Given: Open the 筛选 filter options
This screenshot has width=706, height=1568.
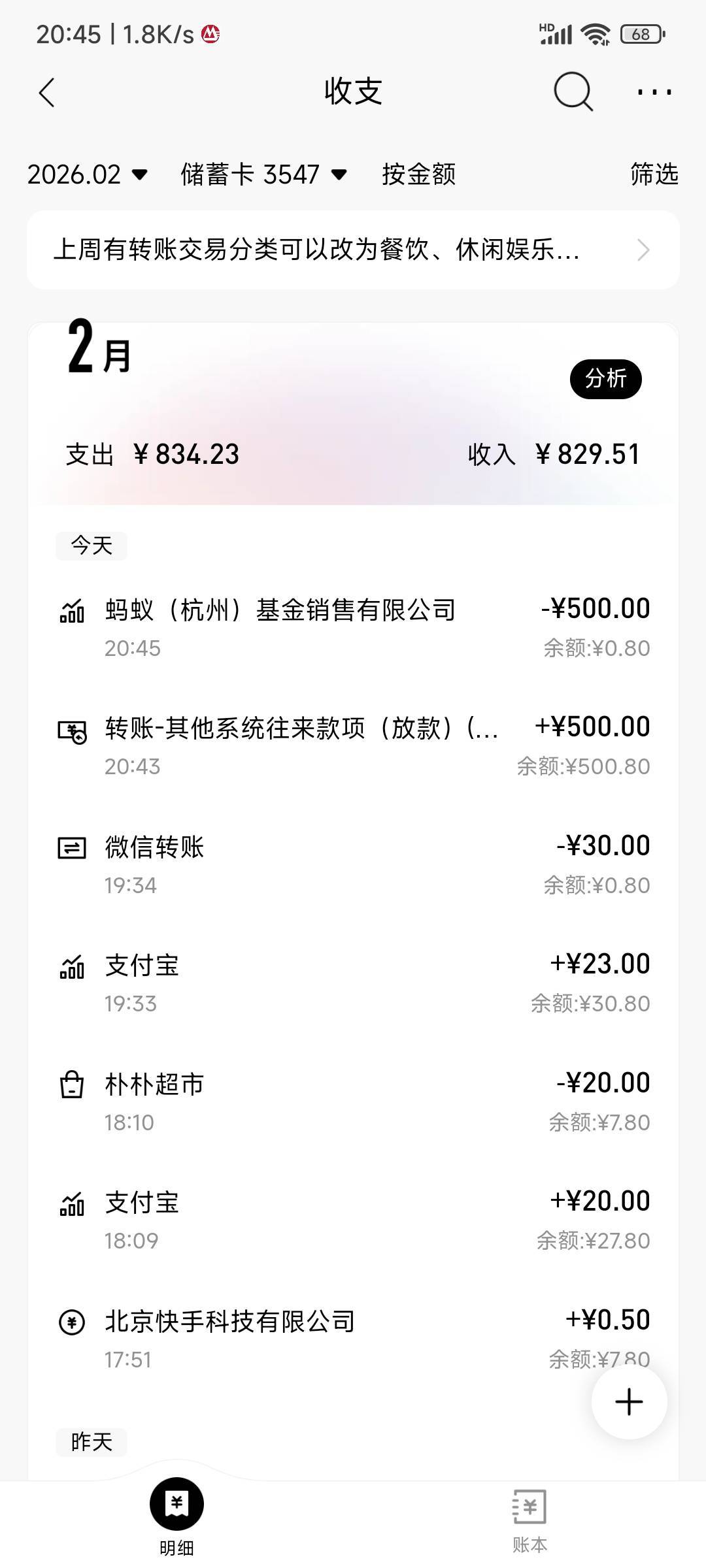Looking at the screenshot, I should tap(654, 174).
